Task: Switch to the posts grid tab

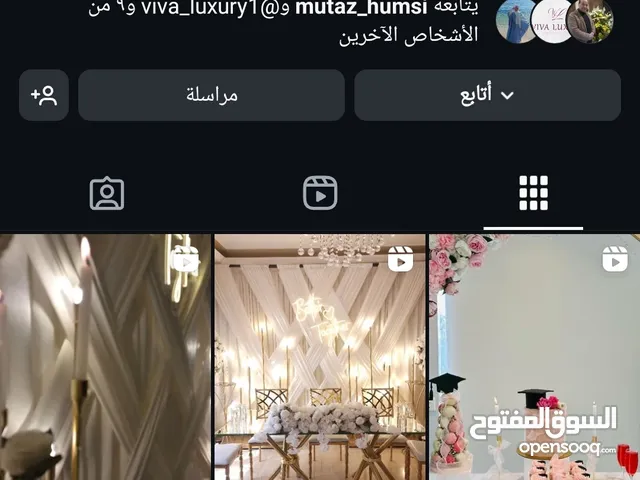Action: [533, 193]
